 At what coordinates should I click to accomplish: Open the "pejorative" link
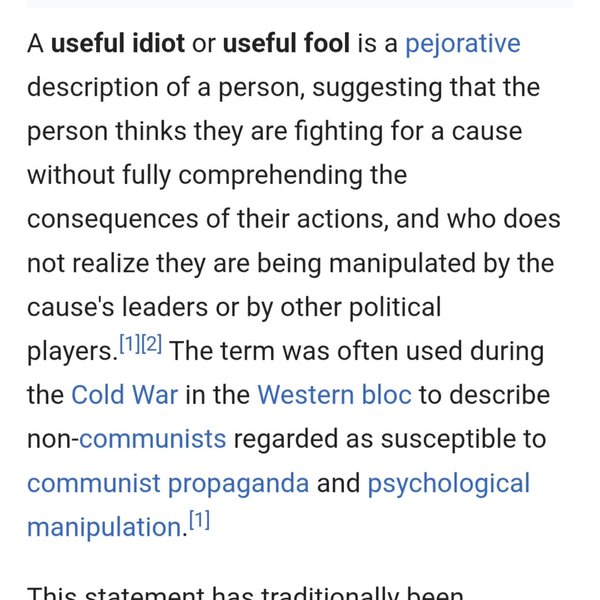tap(463, 44)
